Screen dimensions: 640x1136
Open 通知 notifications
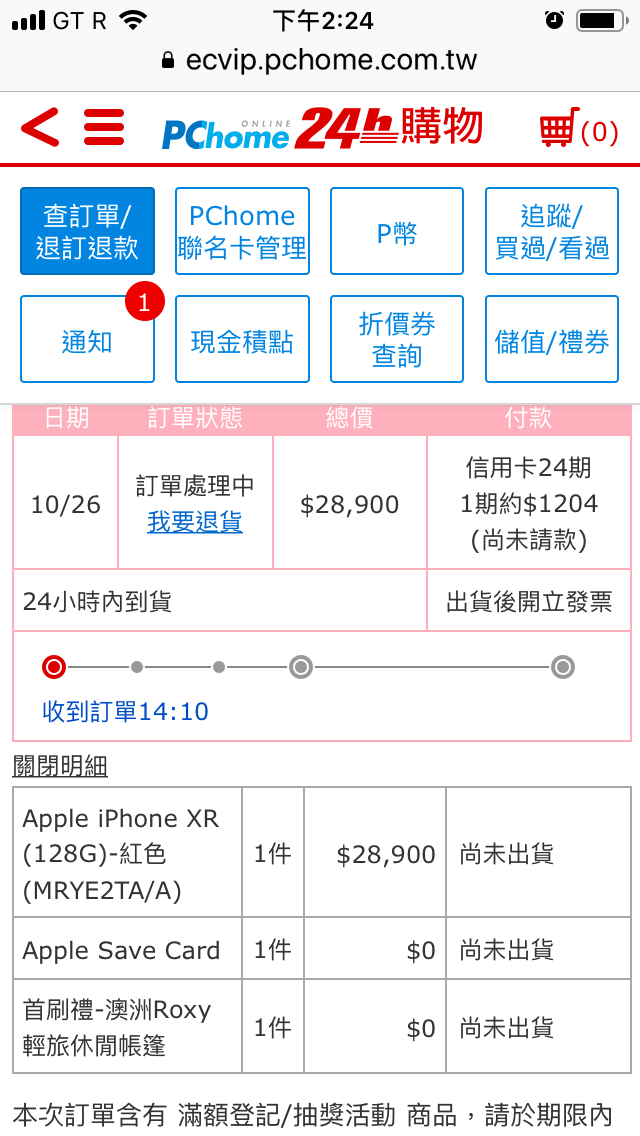coord(87,339)
